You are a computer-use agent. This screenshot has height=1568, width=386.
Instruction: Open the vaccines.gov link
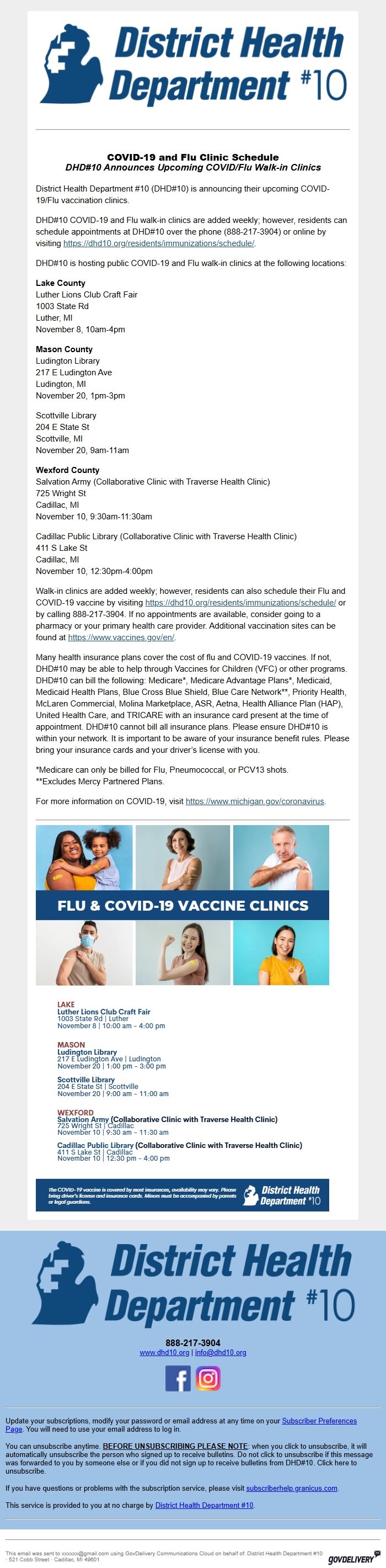pos(121,637)
